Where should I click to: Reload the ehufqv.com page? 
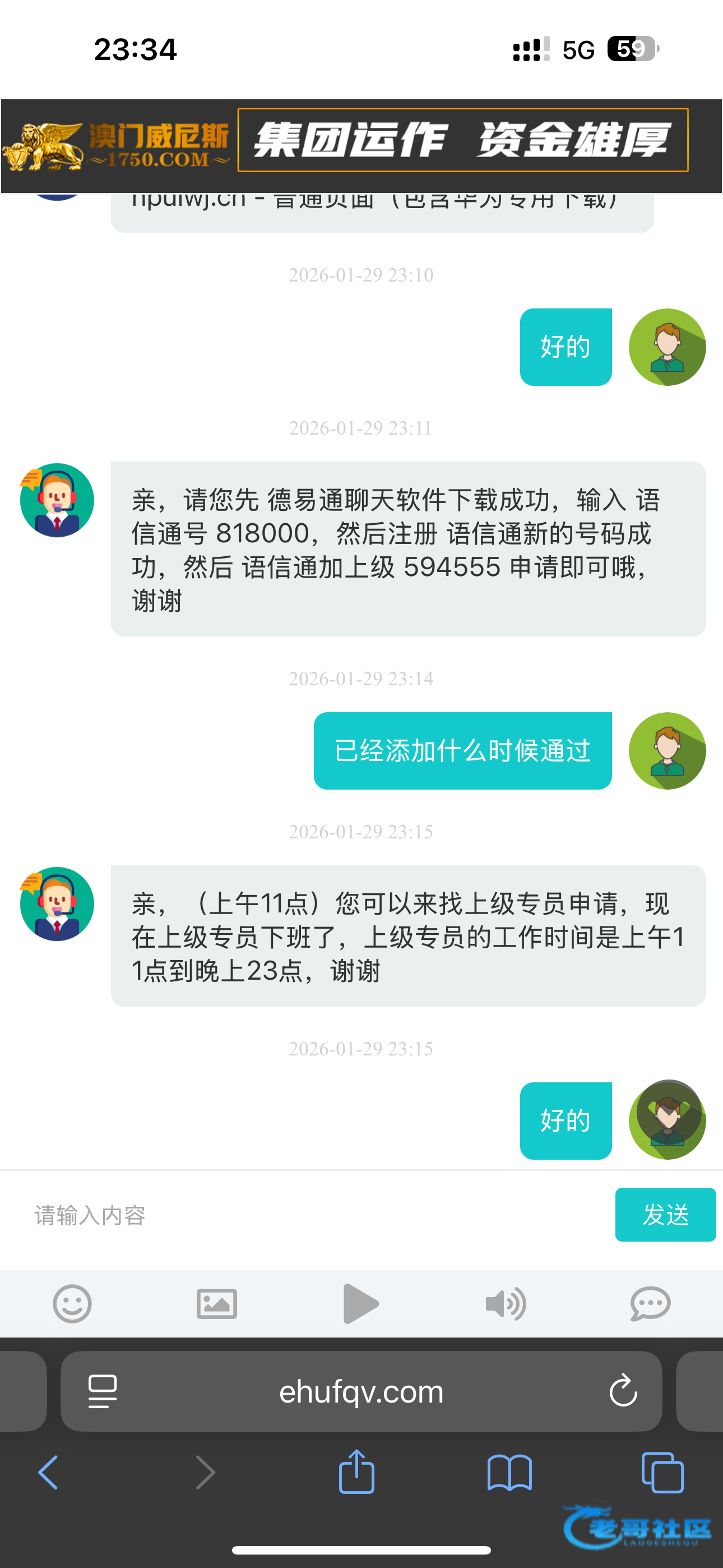pyautogui.click(x=623, y=1391)
